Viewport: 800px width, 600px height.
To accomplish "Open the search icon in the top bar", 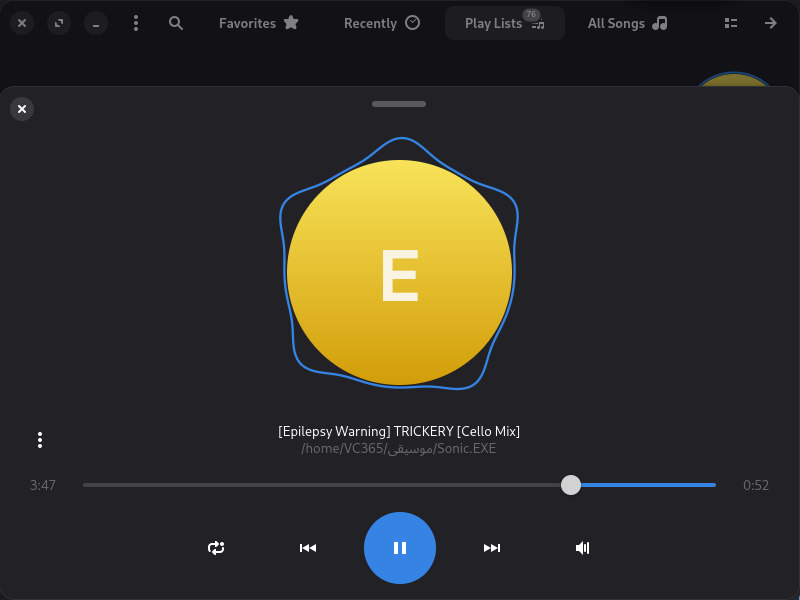I will pyautogui.click(x=176, y=23).
